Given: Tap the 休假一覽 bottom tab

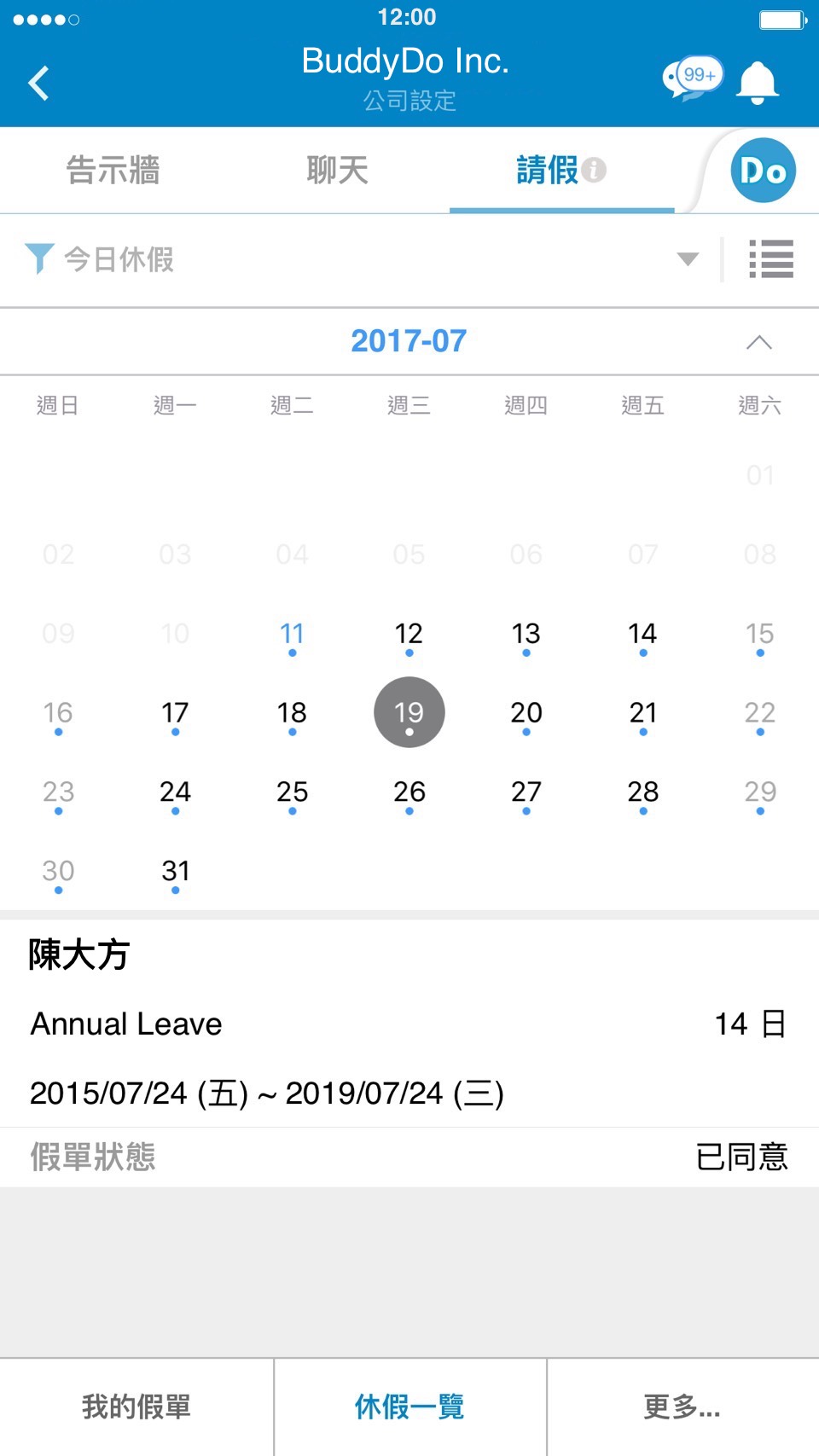Looking at the screenshot, I should (409, 1407).
